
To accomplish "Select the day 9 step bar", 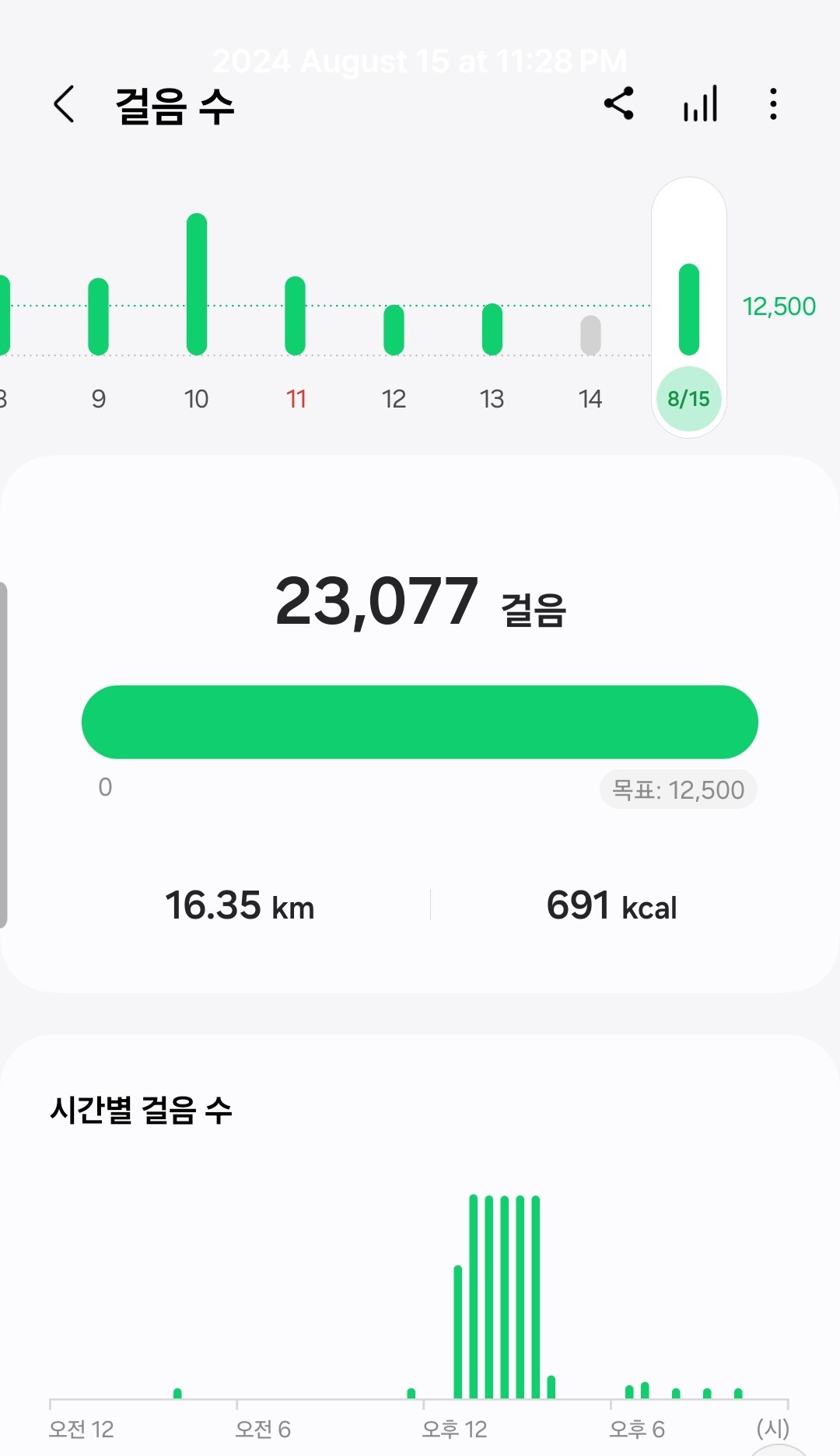I will tap(98, 317).
